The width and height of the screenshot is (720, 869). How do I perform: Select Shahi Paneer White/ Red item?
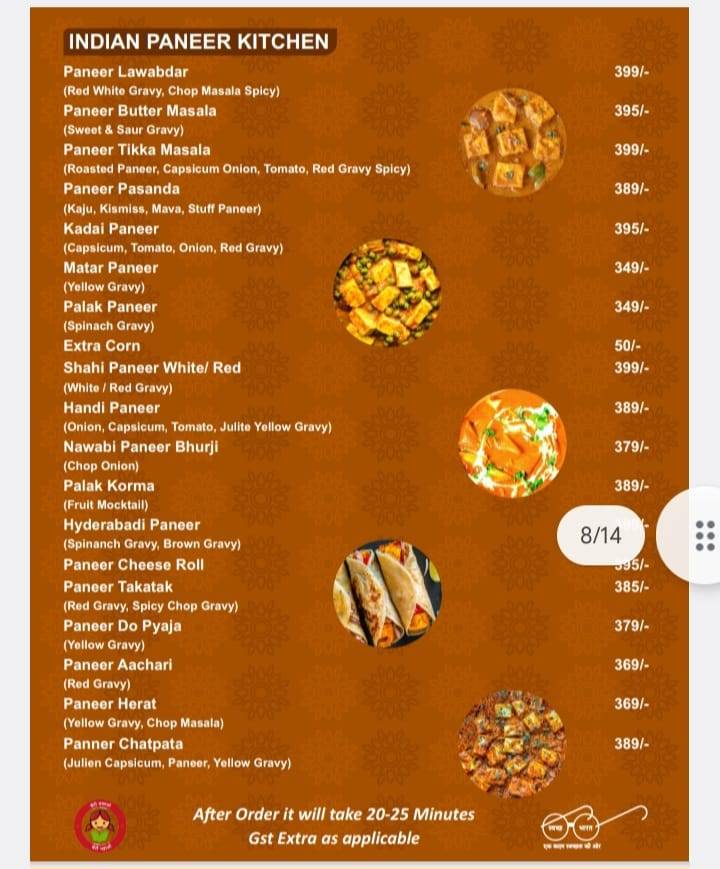152,368
